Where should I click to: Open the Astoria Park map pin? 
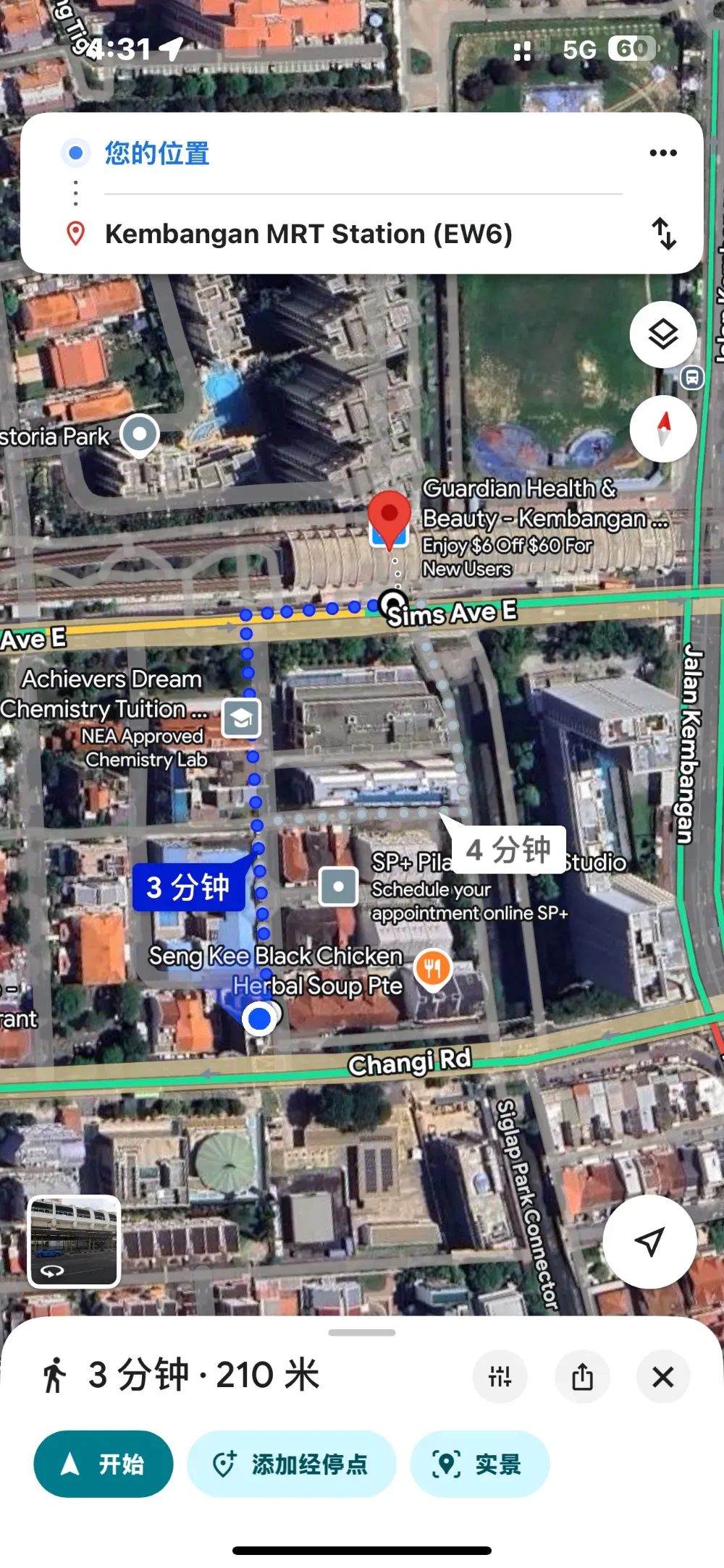point(140,436)
